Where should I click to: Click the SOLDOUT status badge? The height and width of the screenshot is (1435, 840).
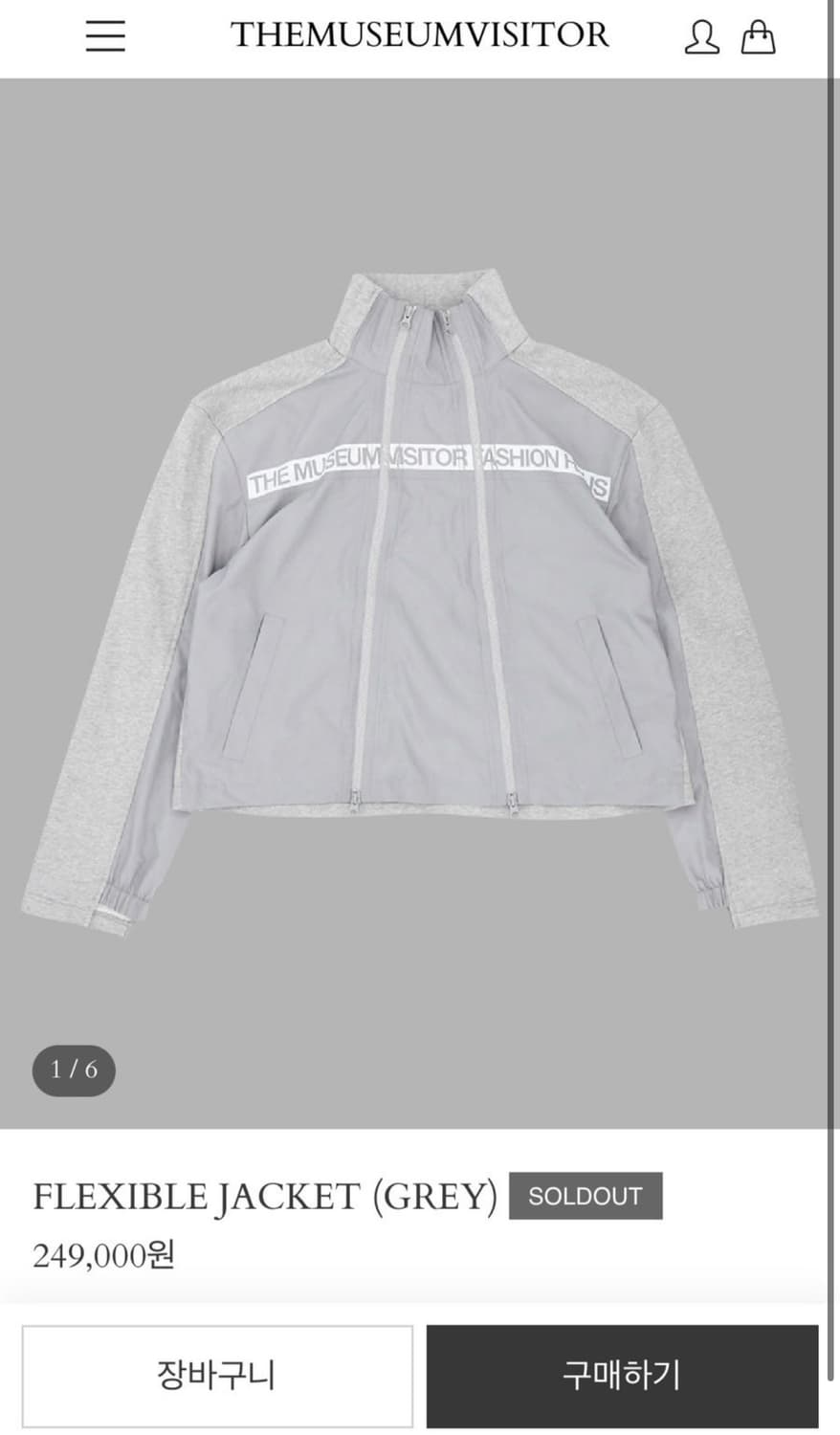click(x=586, y=1195)
